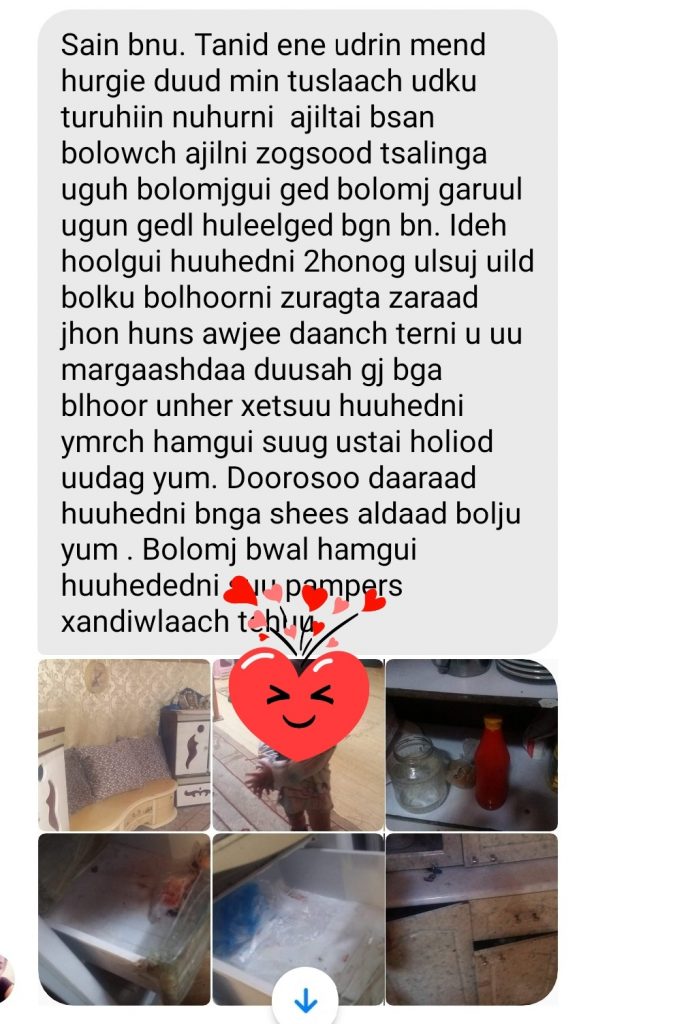Image resolution: width=673 pixels, height=1024 pixels.
Task: View the photo with the blue item in drawer
Action: pos(298,919)
